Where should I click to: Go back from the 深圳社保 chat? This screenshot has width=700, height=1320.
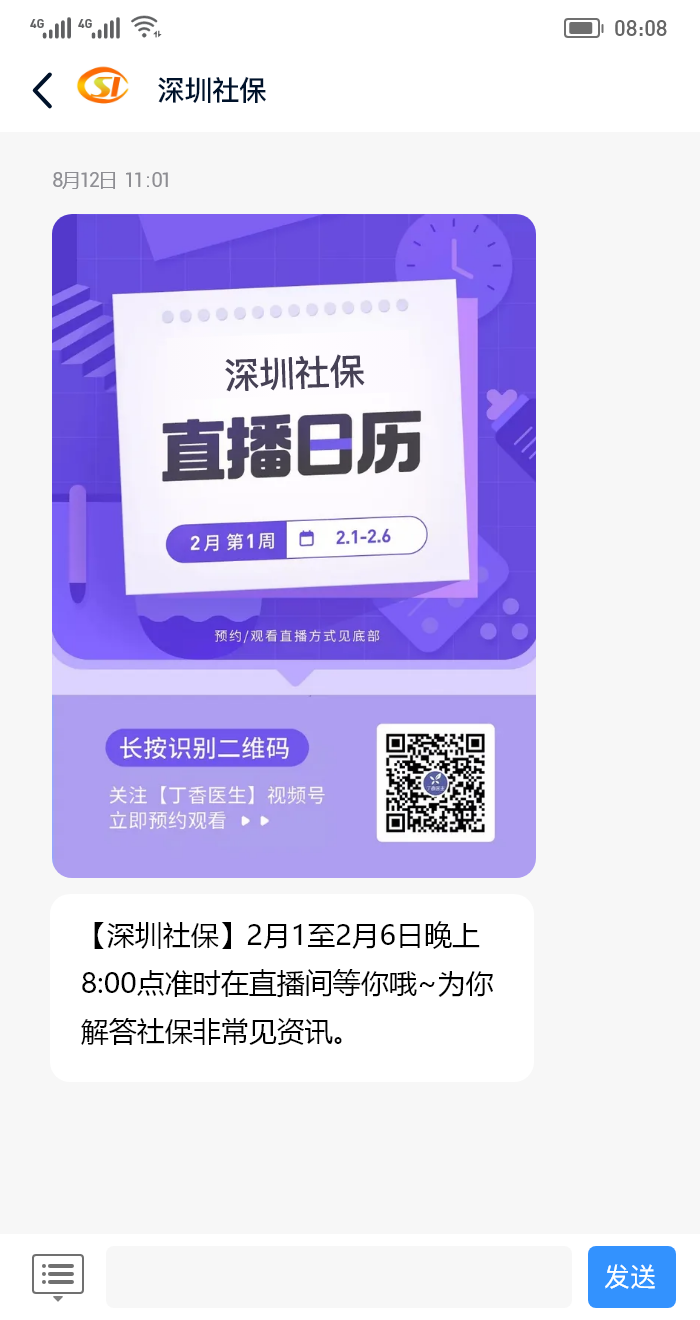click(x=42, y=90)
